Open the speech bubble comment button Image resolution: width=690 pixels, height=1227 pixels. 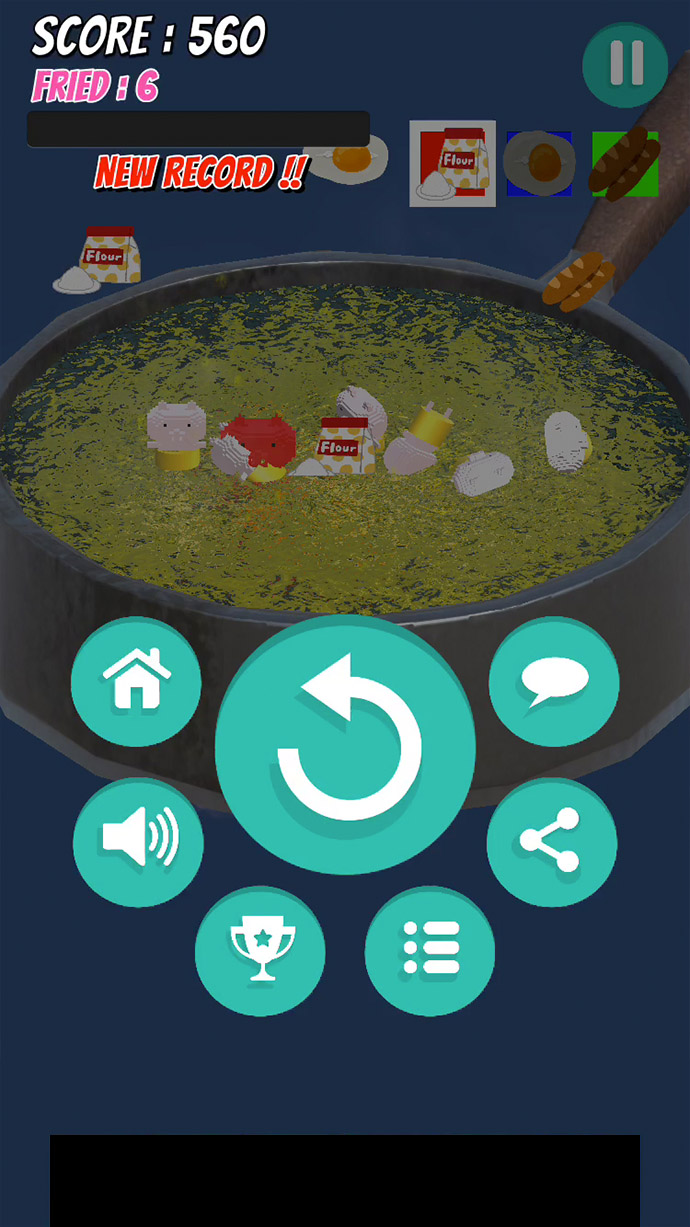pos(553,681)
